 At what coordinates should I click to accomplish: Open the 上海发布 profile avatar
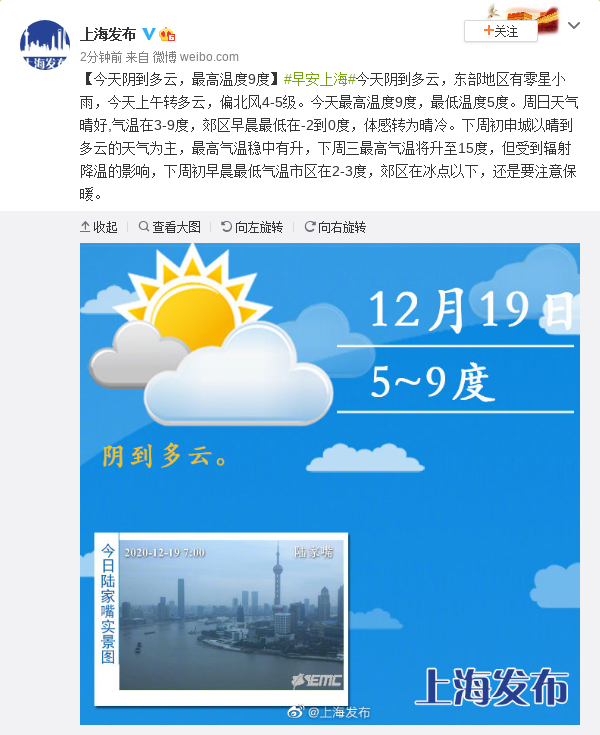tap(45, 45)
